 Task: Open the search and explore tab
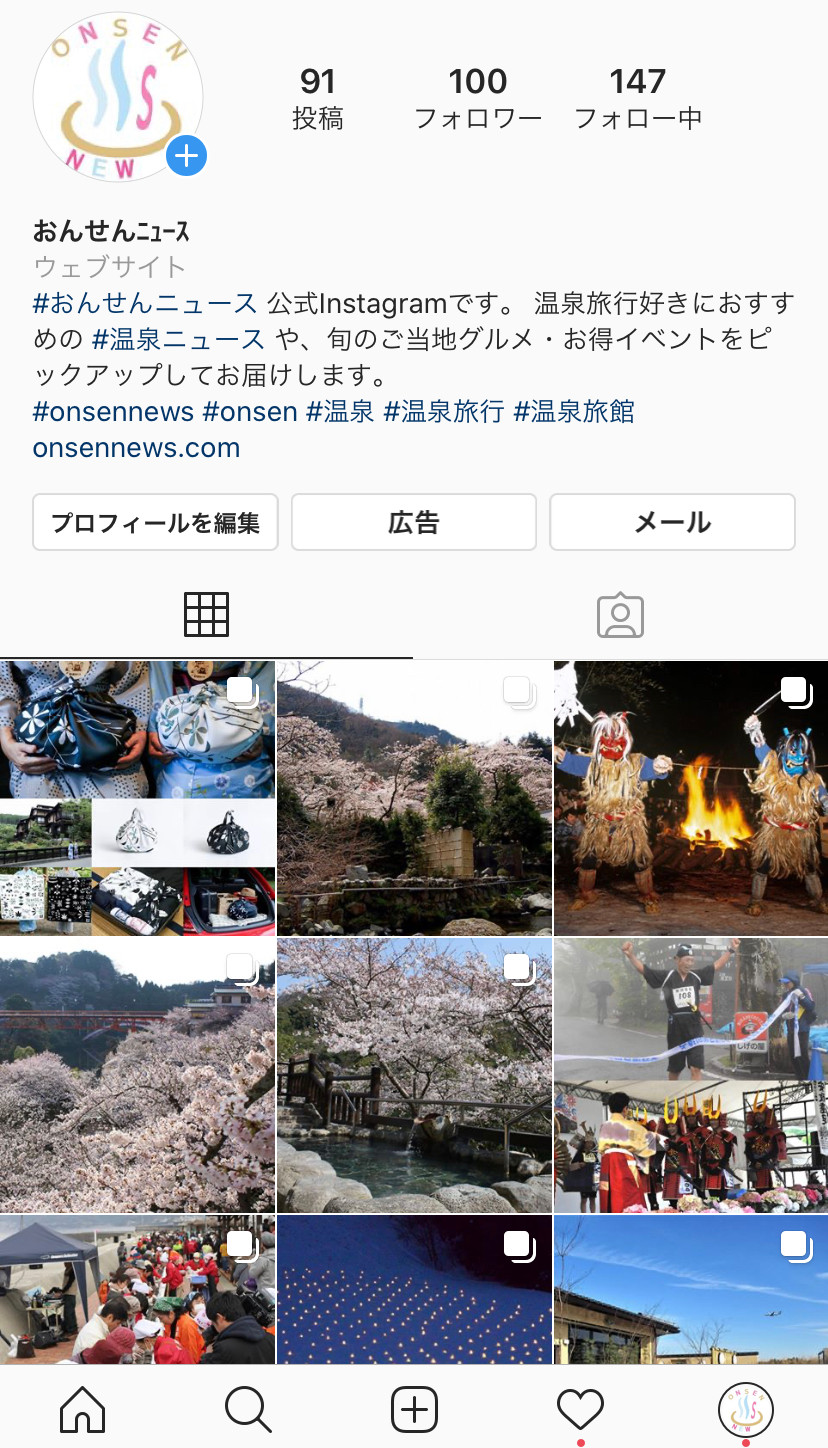pyautogui.click(x=248, y=1410)
